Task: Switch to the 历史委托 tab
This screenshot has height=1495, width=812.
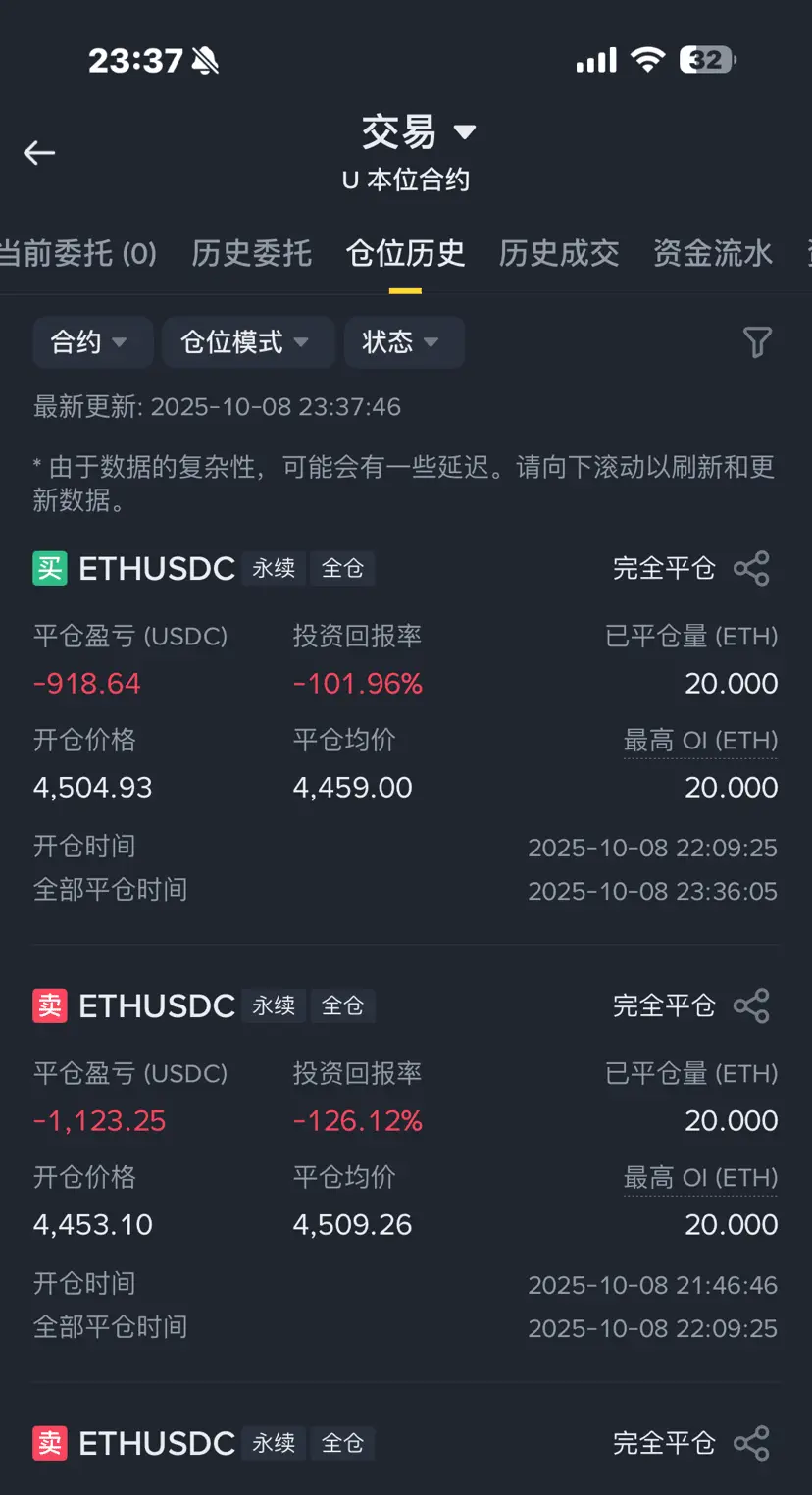Action: tap(251, 254)
